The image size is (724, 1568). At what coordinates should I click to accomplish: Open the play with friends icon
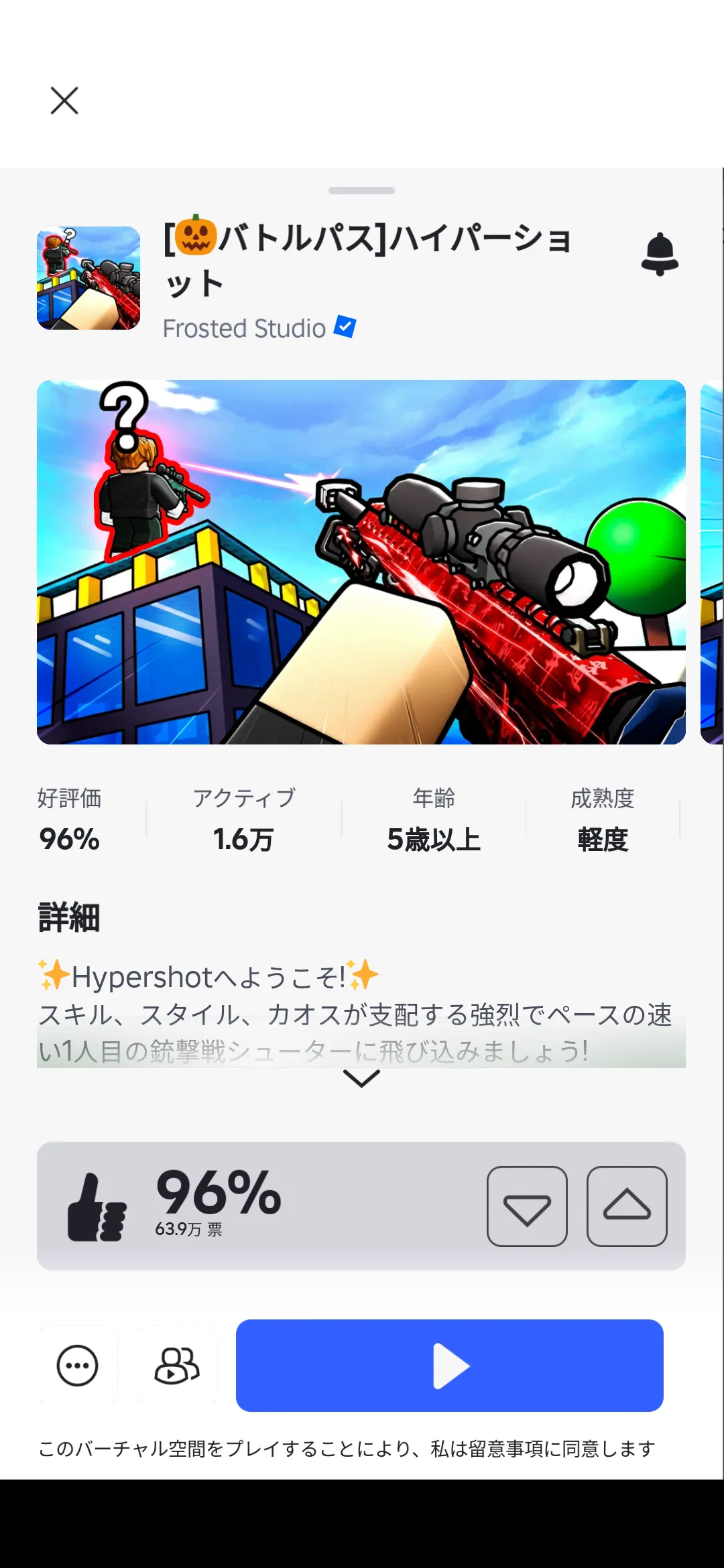point(178,1366)
